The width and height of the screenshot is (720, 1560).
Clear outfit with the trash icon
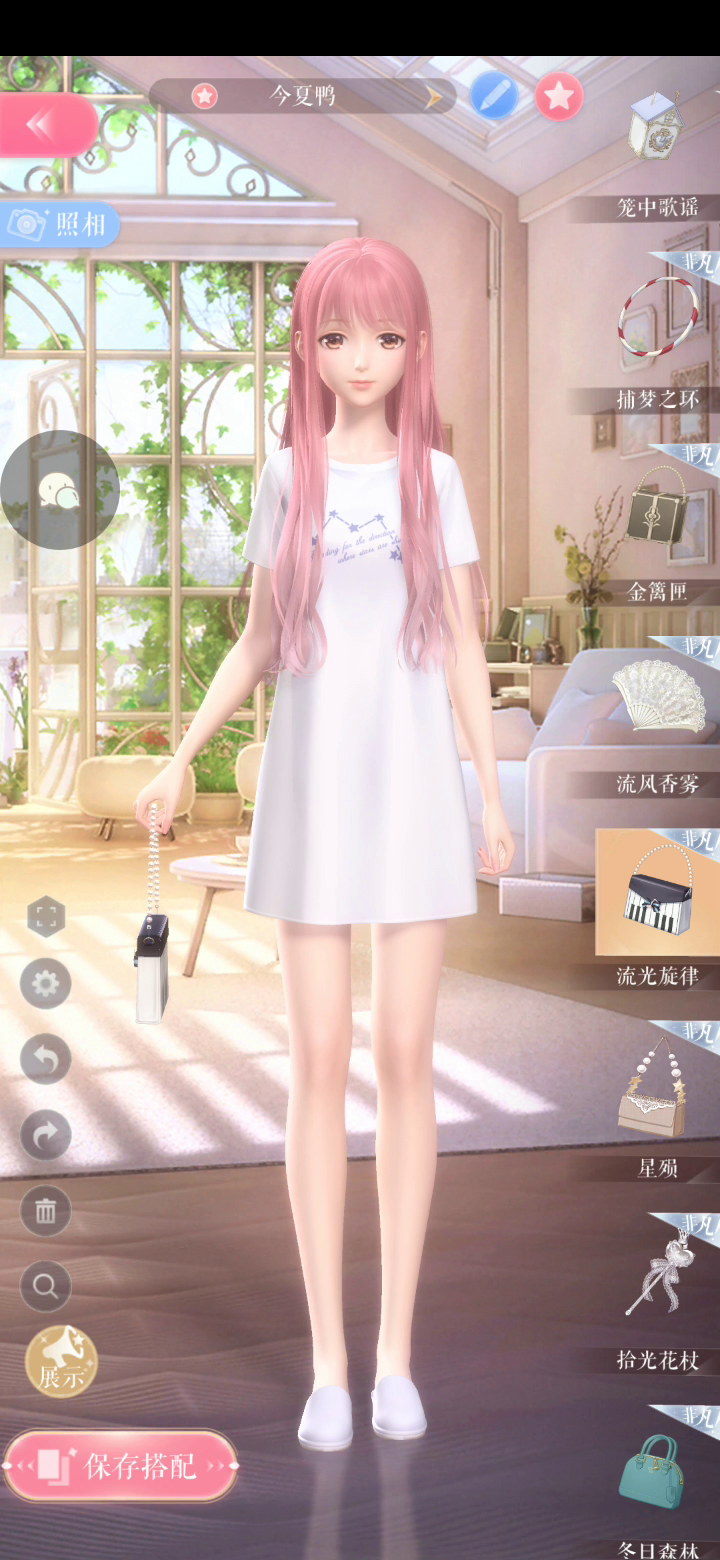click(x=46, y=1211)
